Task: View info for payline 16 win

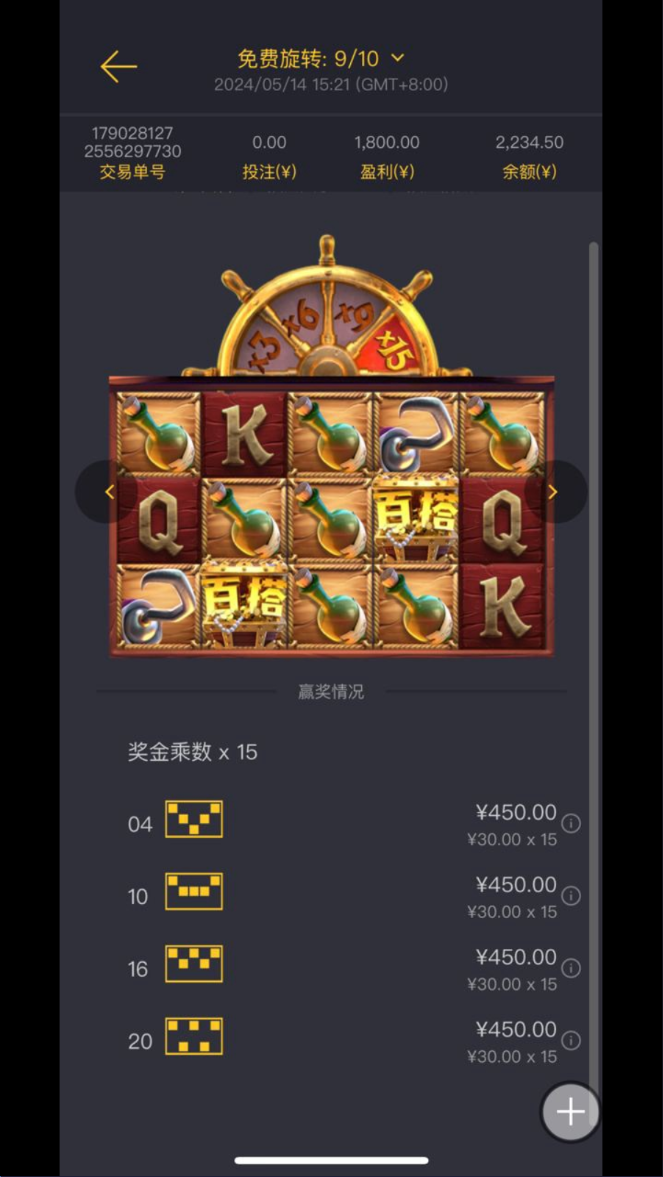Action: click(x=571, y=968)
